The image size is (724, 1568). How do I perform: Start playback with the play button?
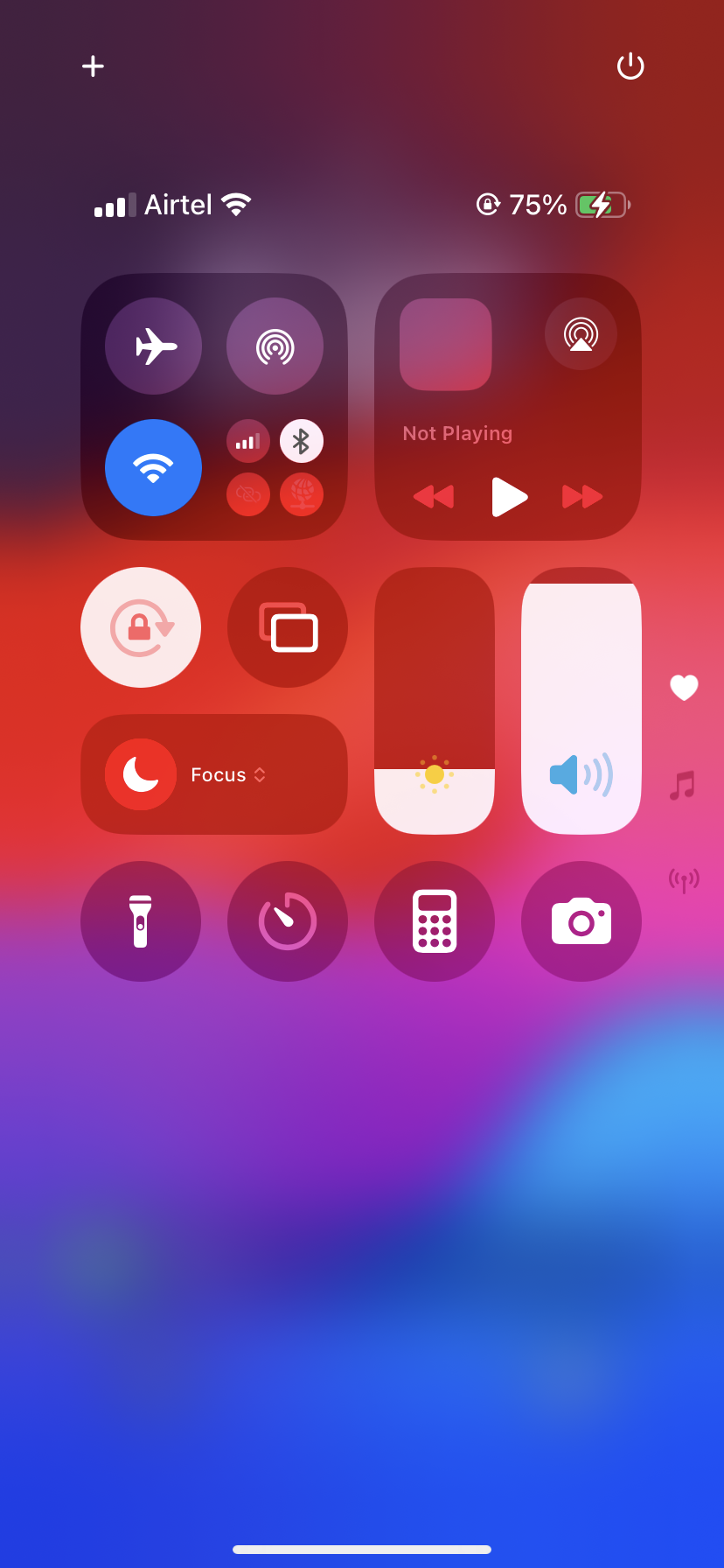(x=509, y=496)
